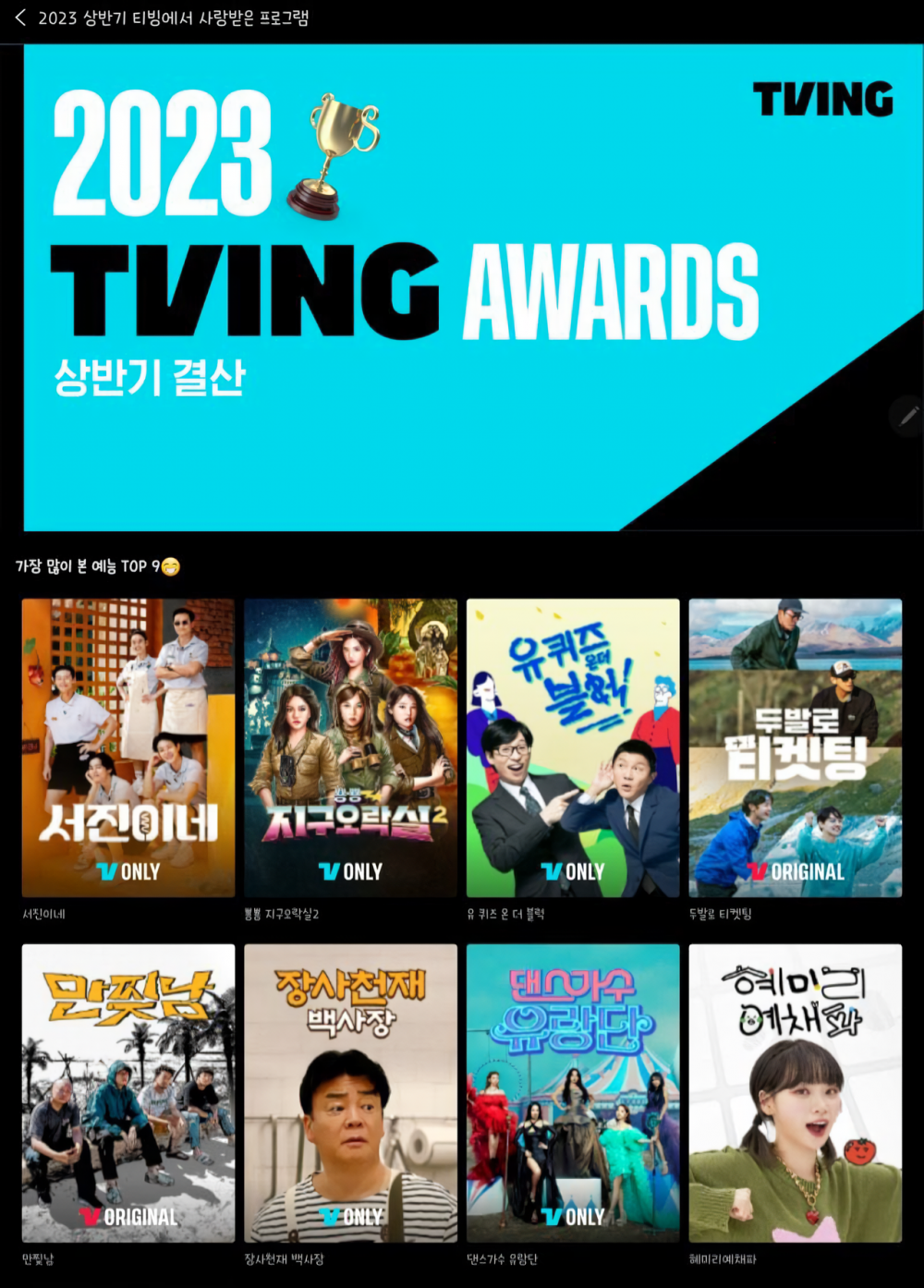View the 만찢남 program
924x1288 pixels.
click(x=128, y=1092)
